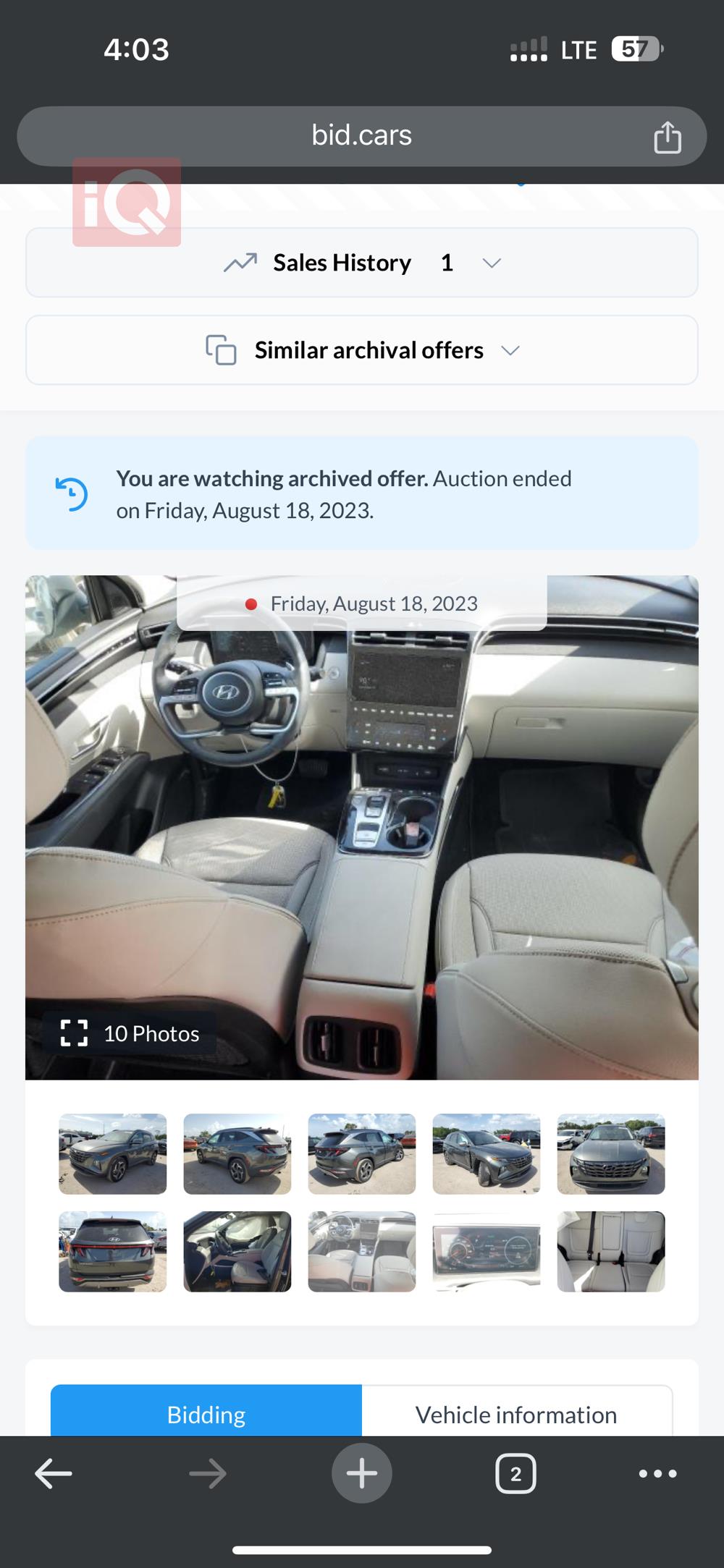Go back to the previous page

click(x=54, y=1473)
